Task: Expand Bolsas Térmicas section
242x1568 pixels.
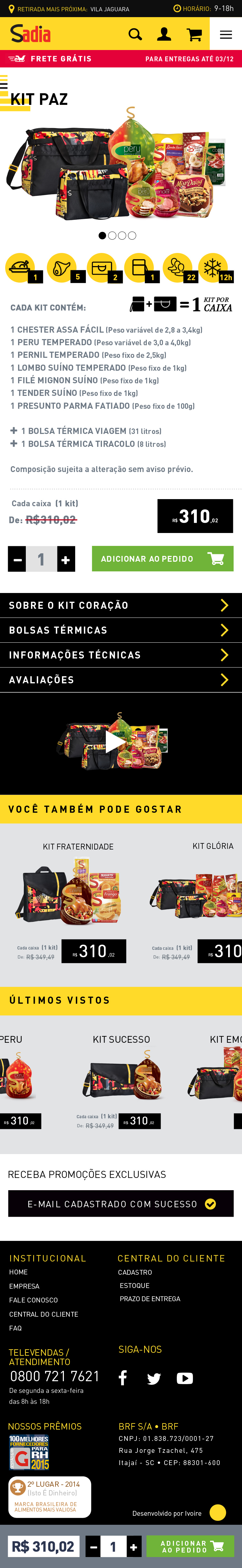Action: coord(121,630)
